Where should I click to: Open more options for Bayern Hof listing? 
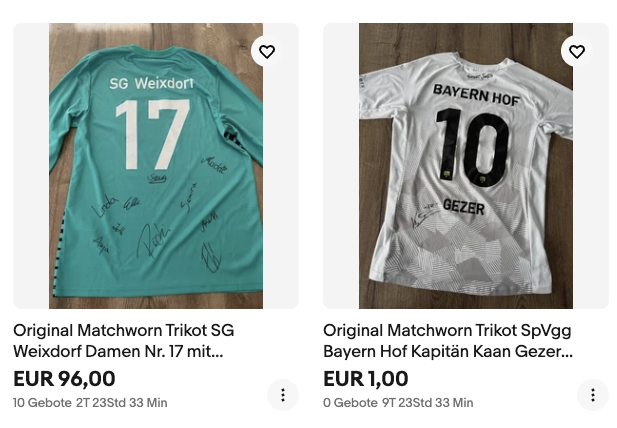tap(593, 395)
